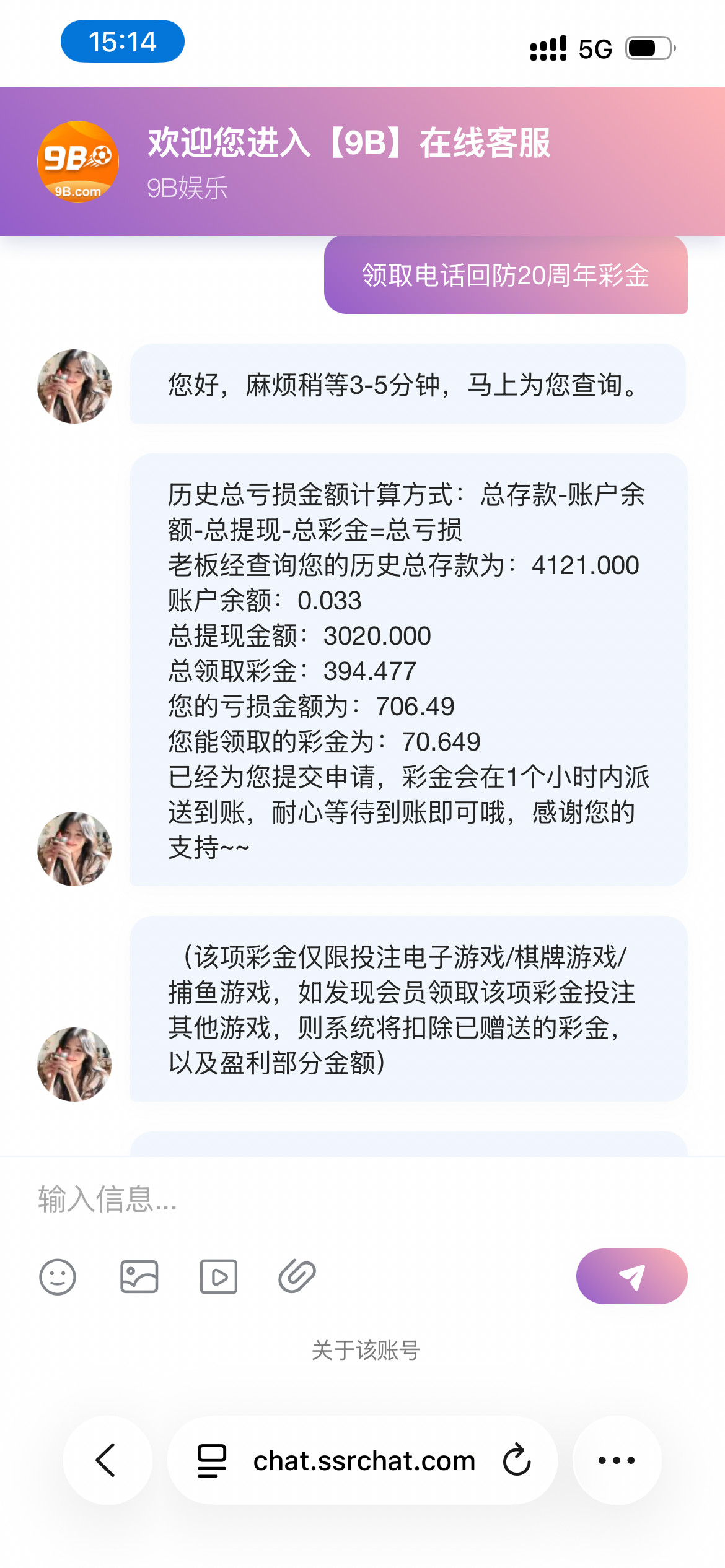
Task: Reload the chat page
Action: click(517, 1460)
